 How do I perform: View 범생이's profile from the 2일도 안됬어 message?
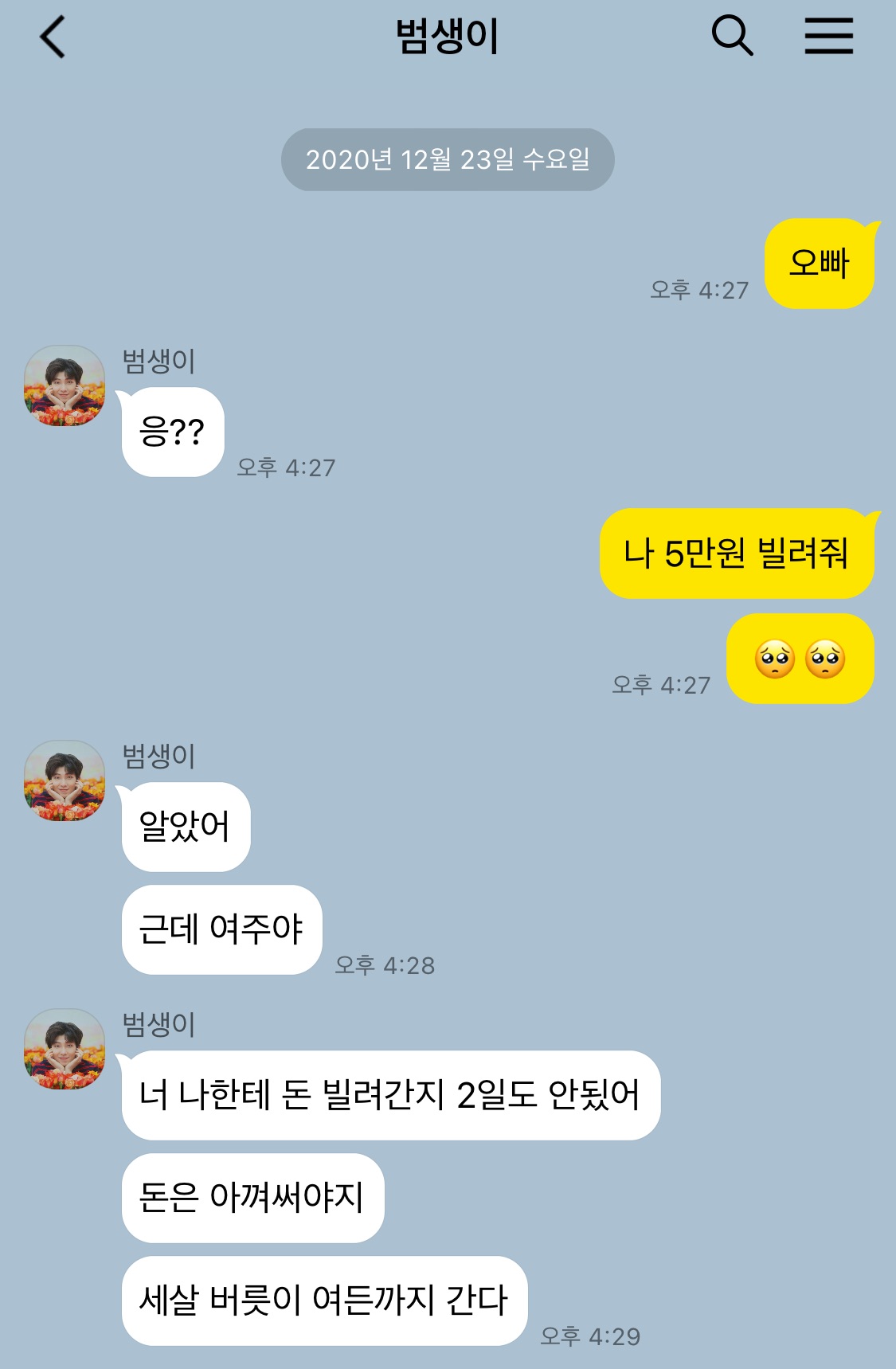[65, 1049]
